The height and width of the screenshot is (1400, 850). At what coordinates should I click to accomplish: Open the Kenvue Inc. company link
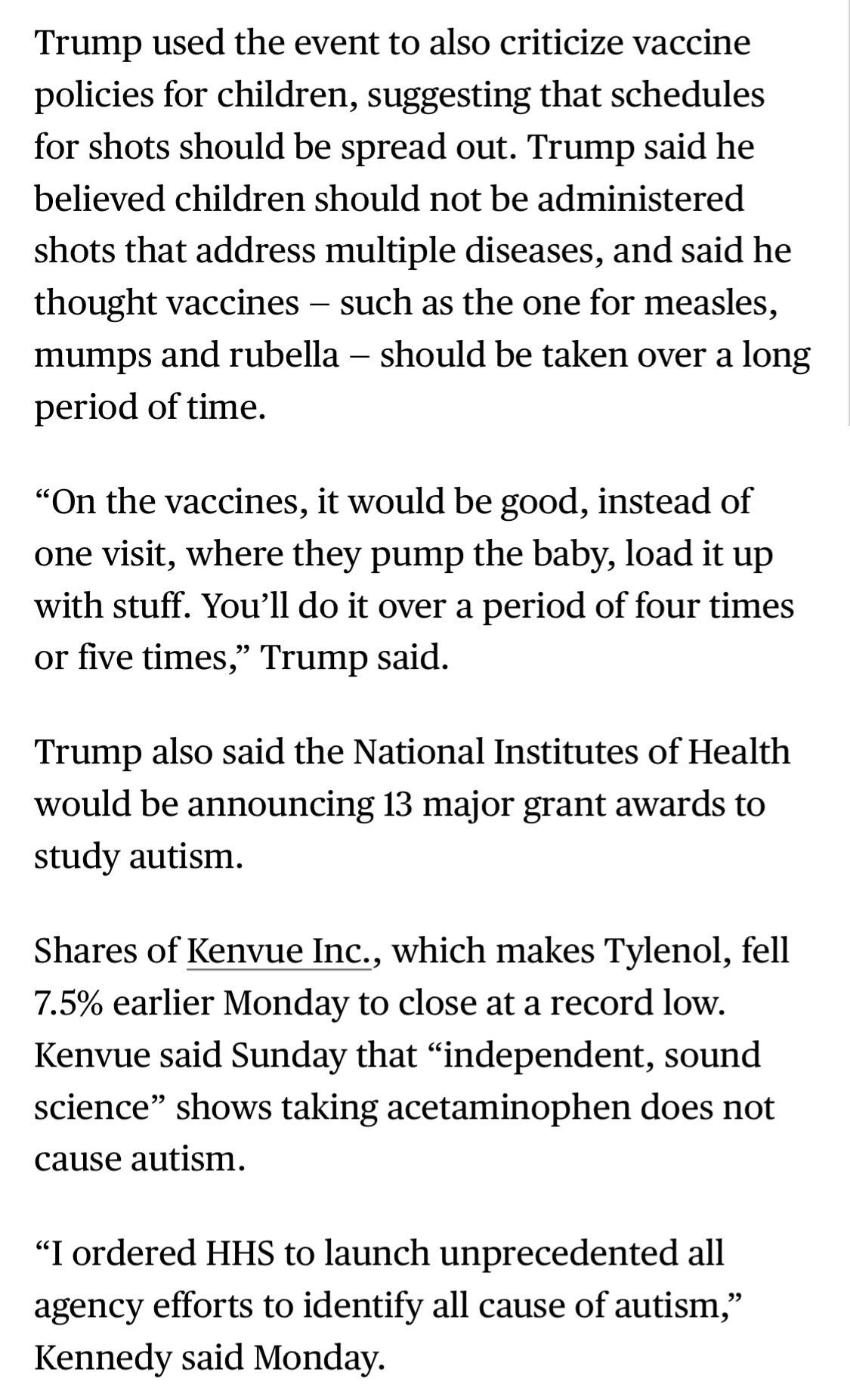click(278, 951)
